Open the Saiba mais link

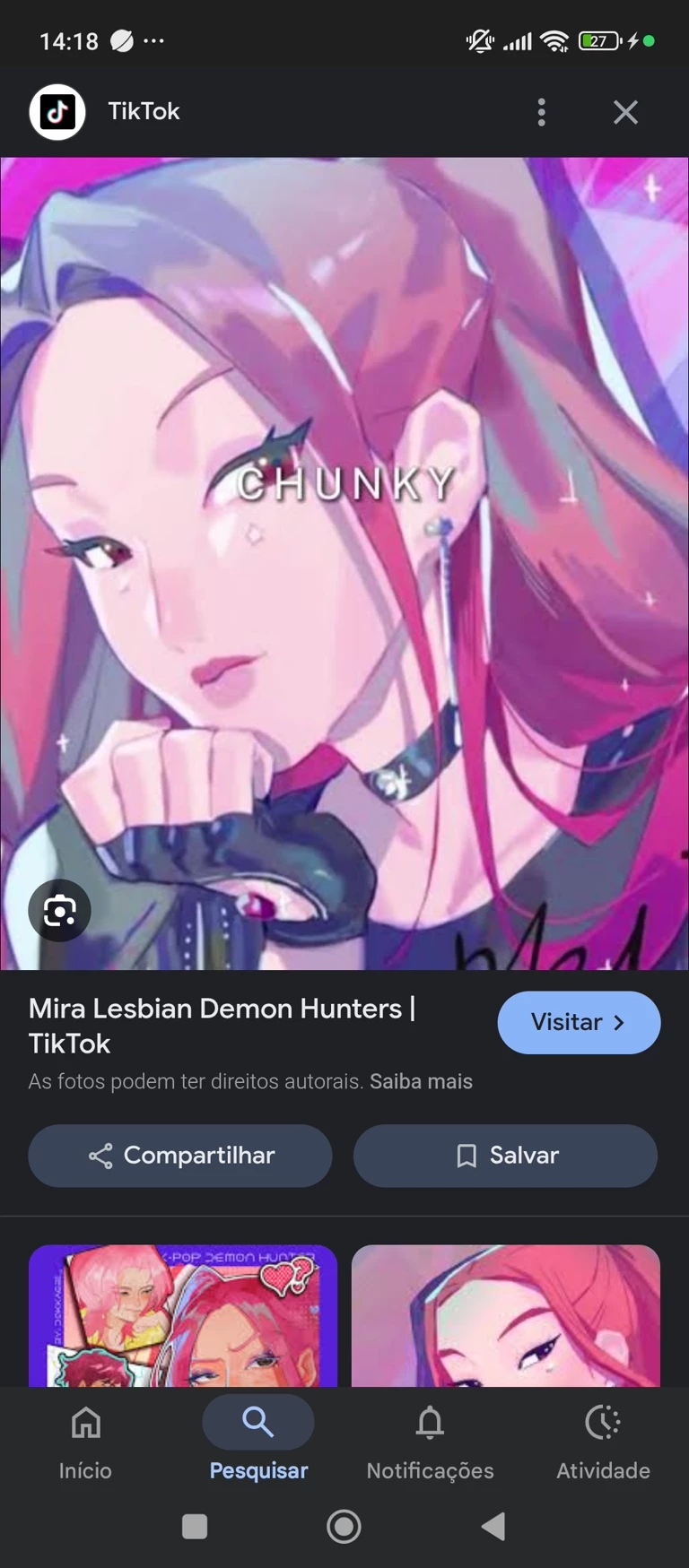(x=421, y=1081)
